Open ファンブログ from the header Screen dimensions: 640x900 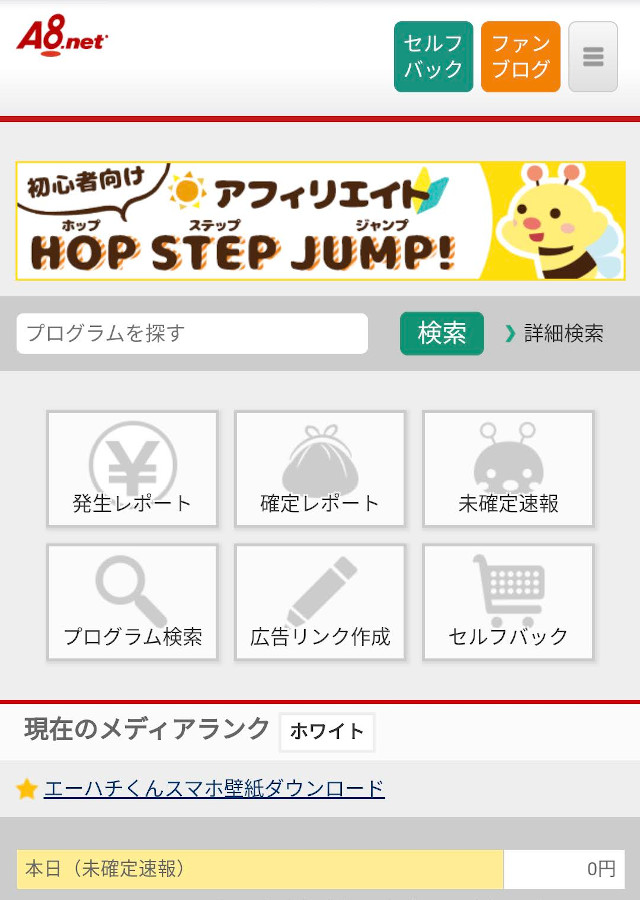pyautogui.click(x=520, y=57)
